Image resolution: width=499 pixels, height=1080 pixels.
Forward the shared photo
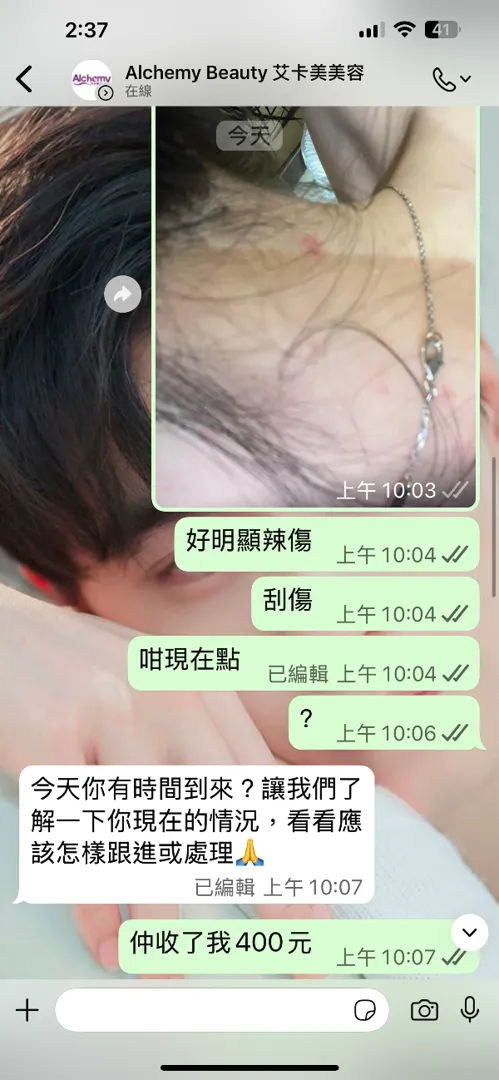tap(123, 295)
